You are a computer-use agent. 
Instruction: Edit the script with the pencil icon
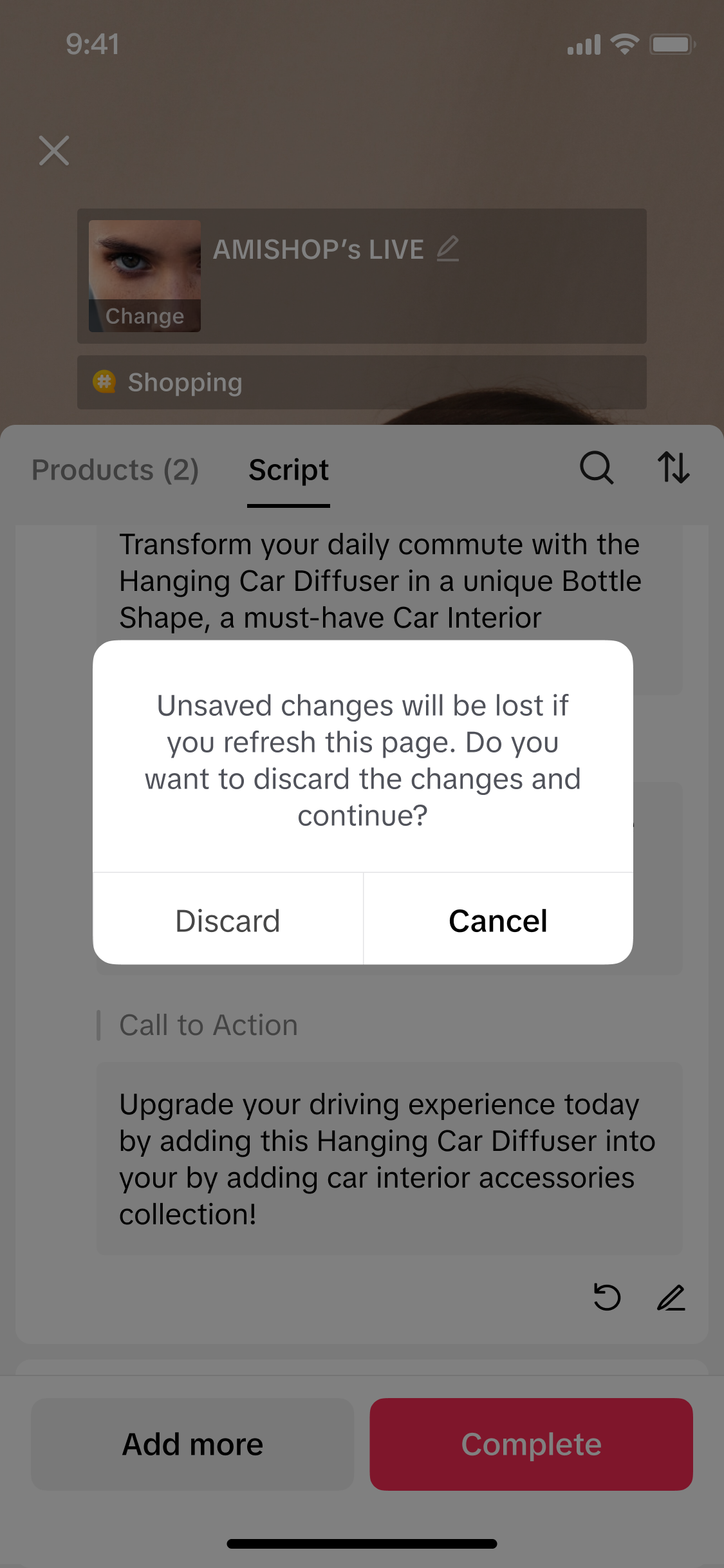(671, 1297)
